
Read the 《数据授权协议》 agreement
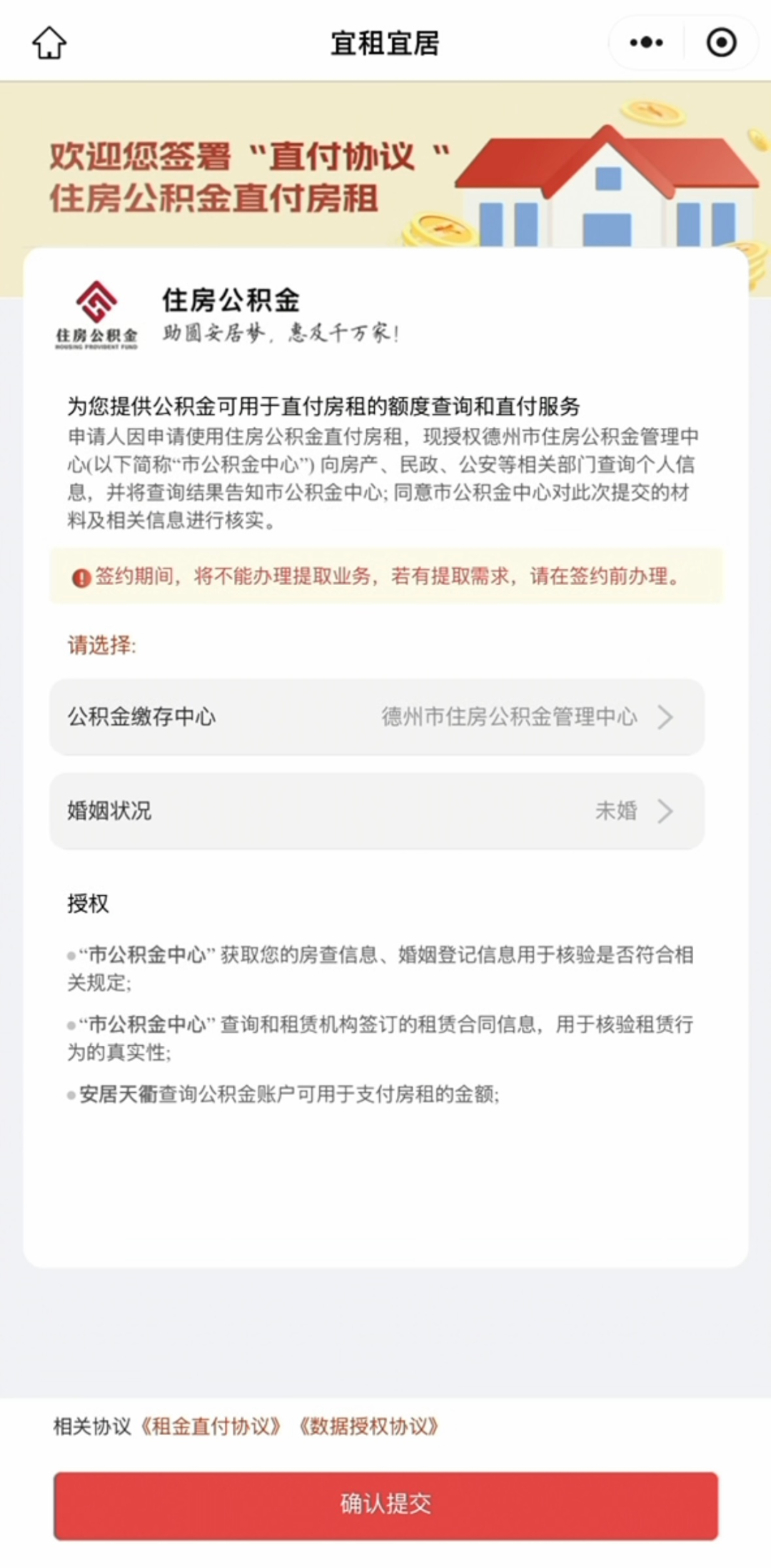[x=368, y=1427]
